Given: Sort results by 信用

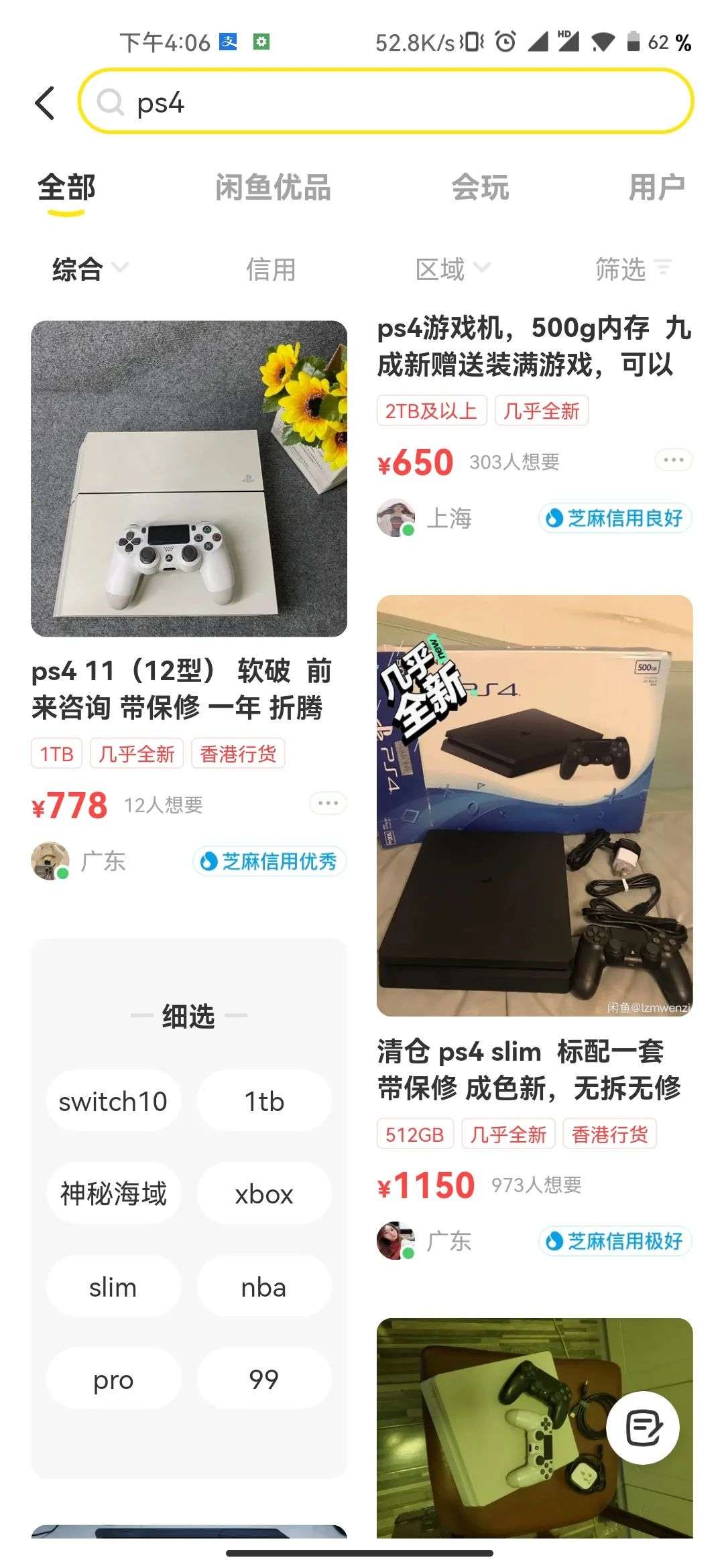Looking at the screenshot, I should click(x=271, y=269).
